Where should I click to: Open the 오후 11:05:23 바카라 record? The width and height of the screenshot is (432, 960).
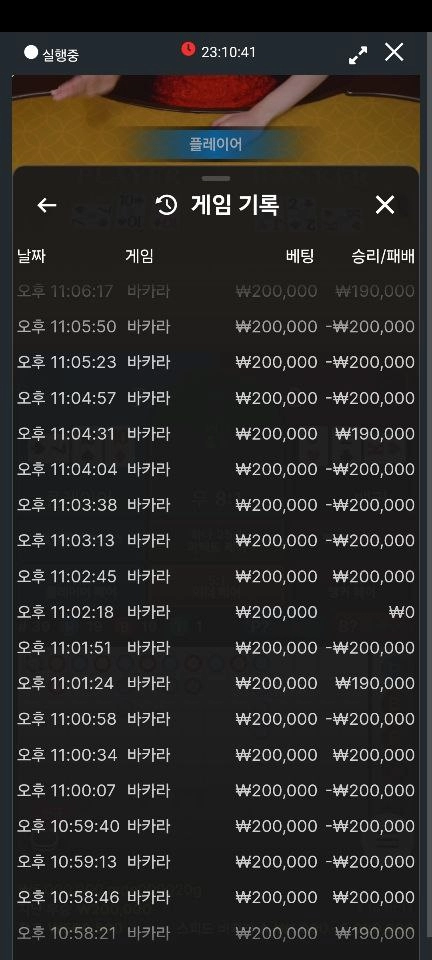tap(216, 362)
